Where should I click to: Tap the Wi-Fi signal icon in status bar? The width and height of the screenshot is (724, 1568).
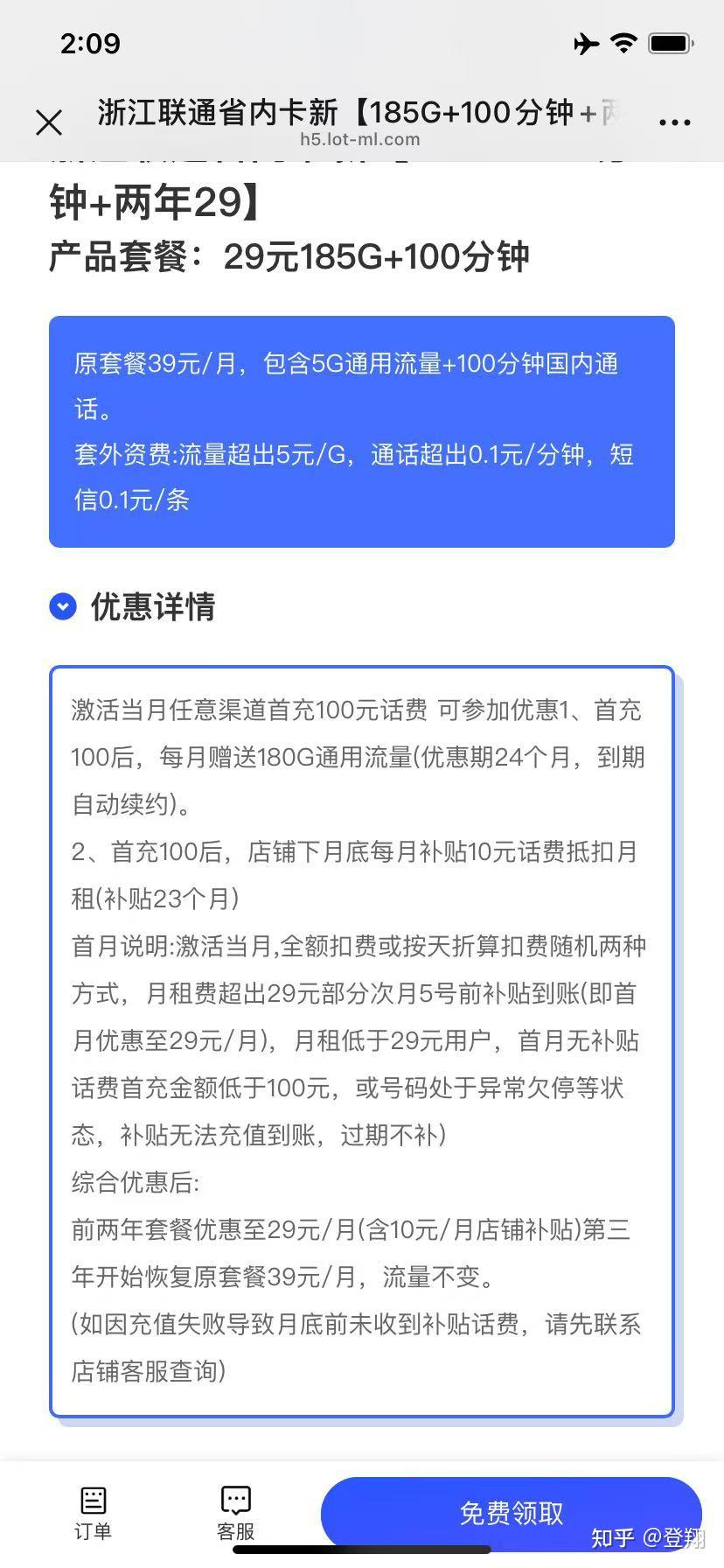pos(623,44)
